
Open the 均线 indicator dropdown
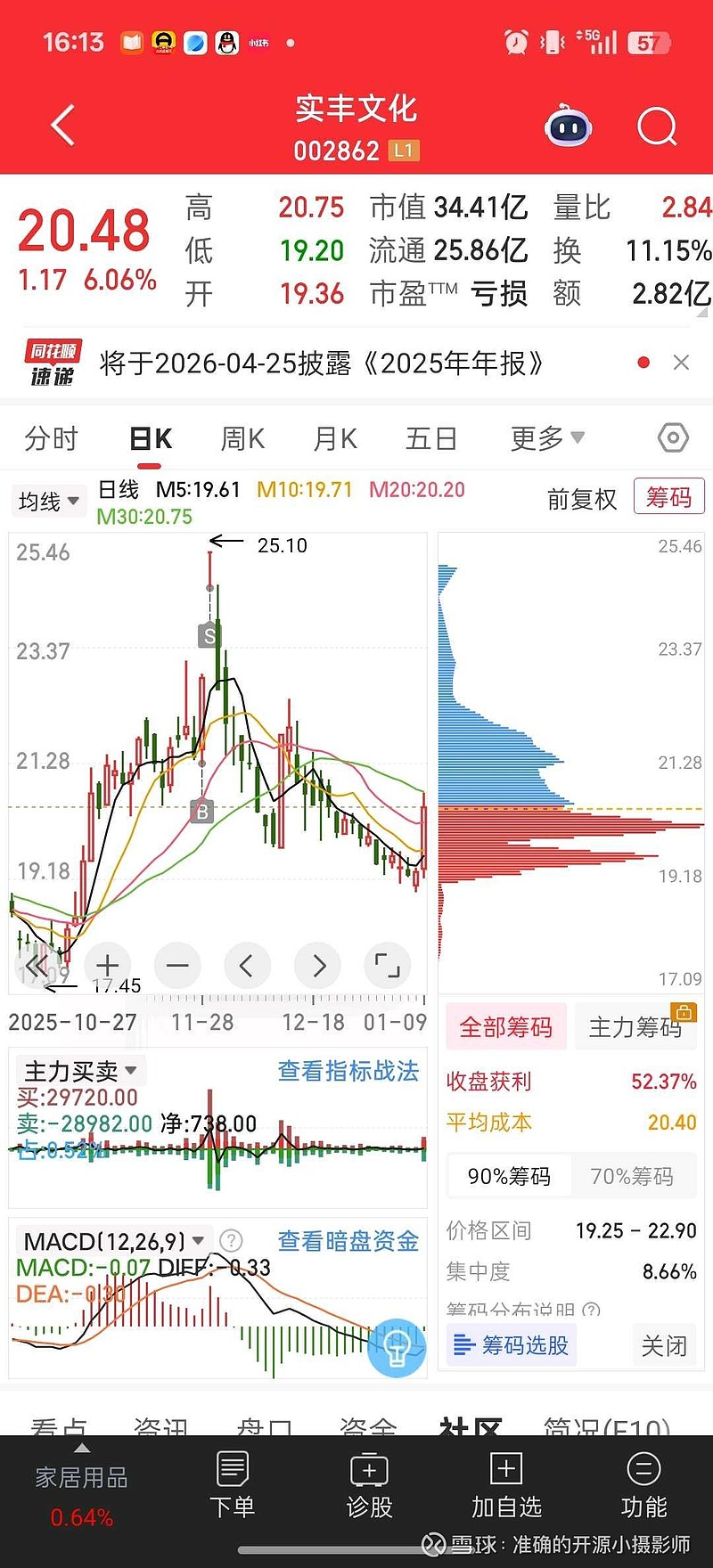click(x=48, y=502)
